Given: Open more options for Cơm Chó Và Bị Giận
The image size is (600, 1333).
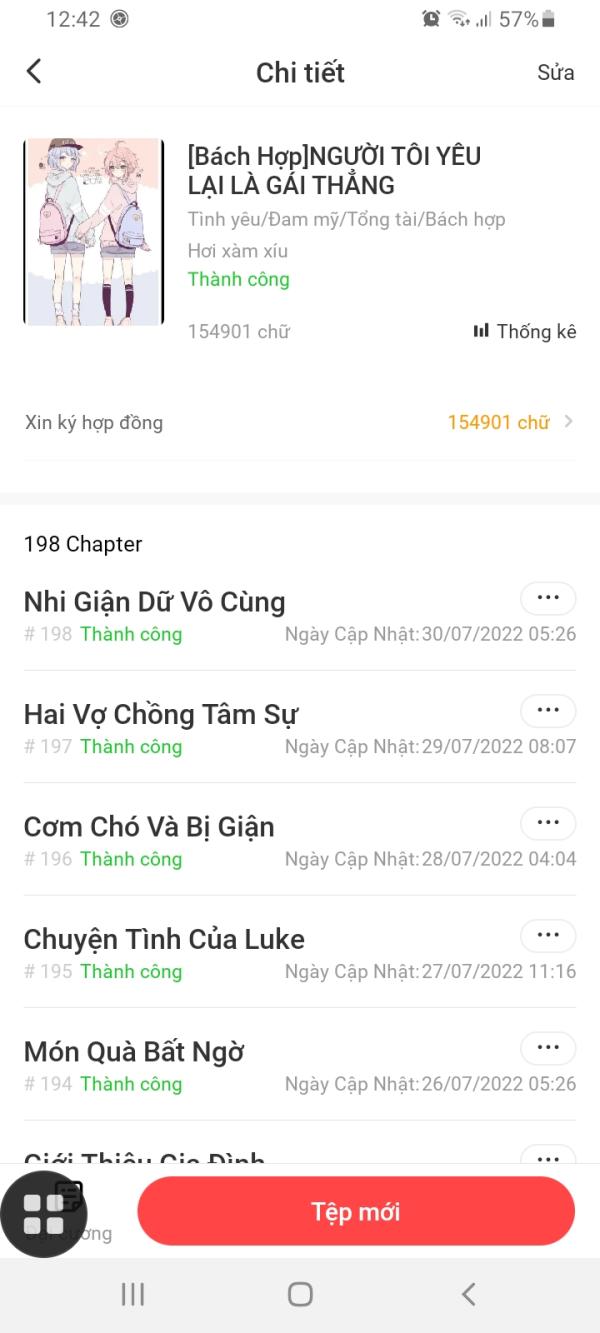Looking at the screenshot, I should point(548,823).
